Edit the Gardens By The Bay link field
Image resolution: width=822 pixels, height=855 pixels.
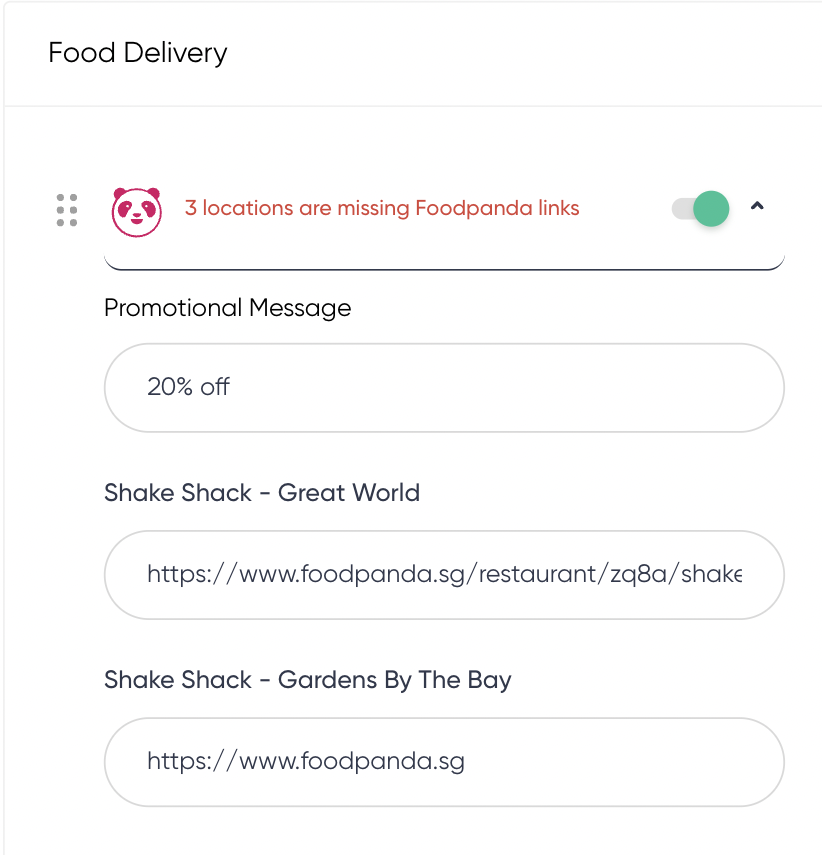pyautogui.click(x=444, y=762)
